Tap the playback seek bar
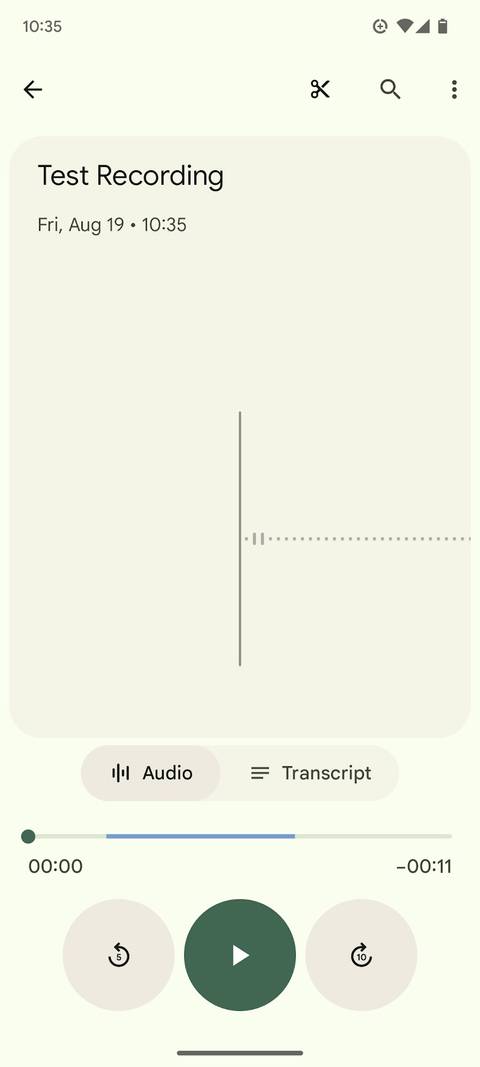The height and width of the screenshot is (1067, 480). click(240, 836)
